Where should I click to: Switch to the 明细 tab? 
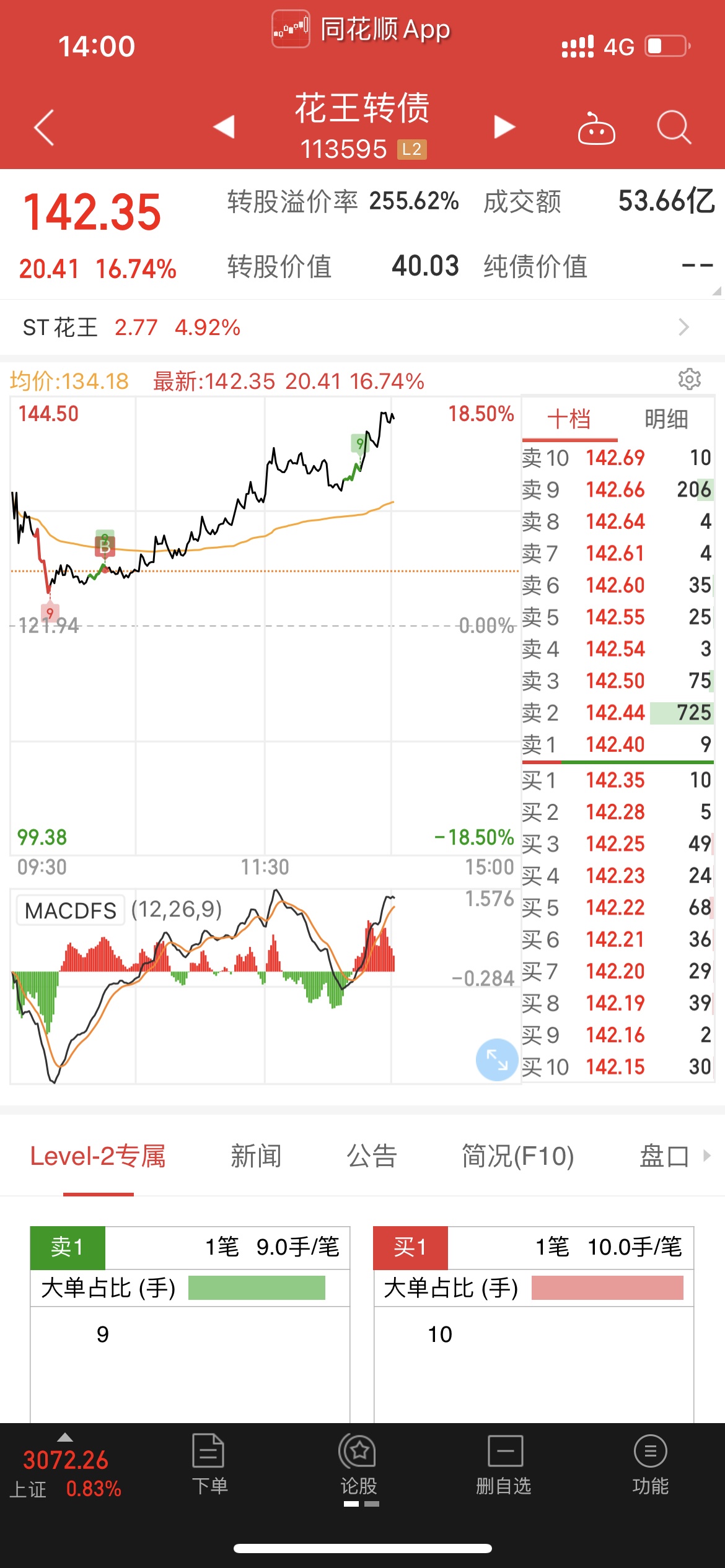coord(666,419)
